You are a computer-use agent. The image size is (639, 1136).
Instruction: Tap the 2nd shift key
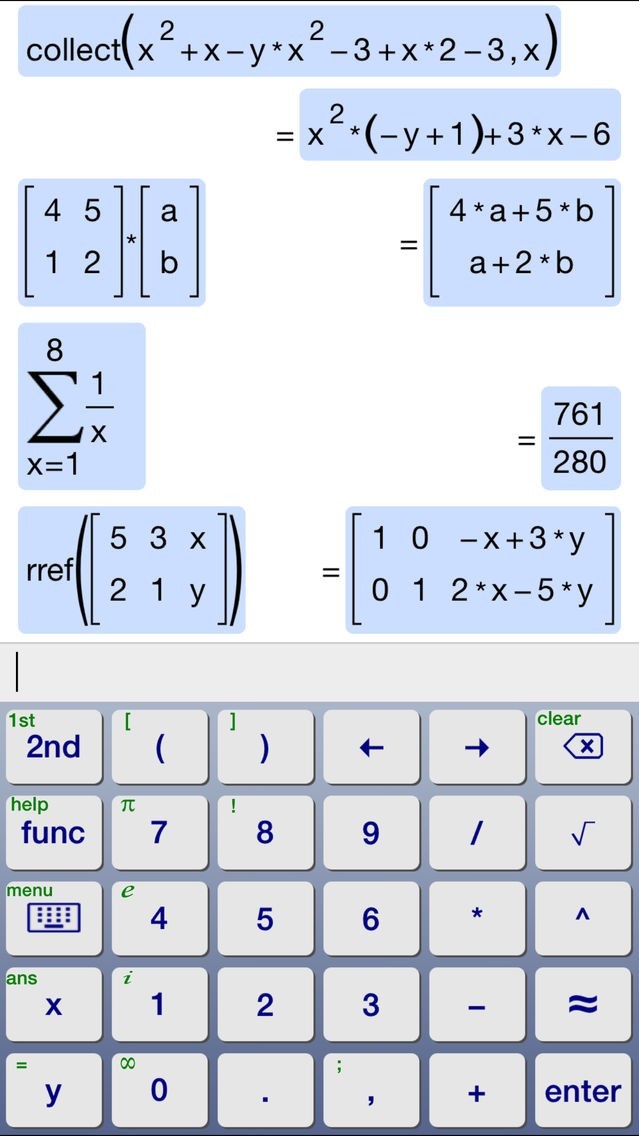point(53,747)
